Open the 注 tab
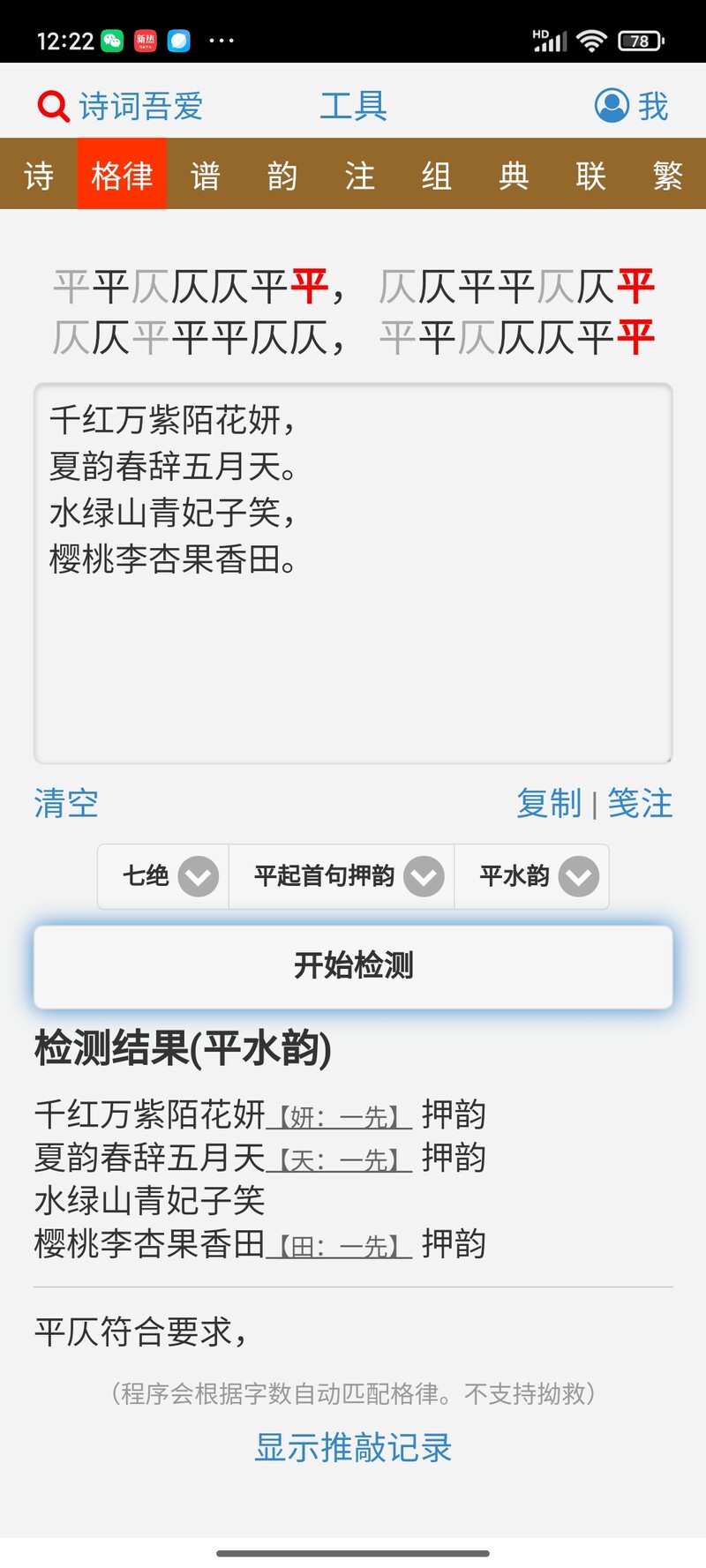Screen dimensions: 706x1568 (x=359, y=175)
